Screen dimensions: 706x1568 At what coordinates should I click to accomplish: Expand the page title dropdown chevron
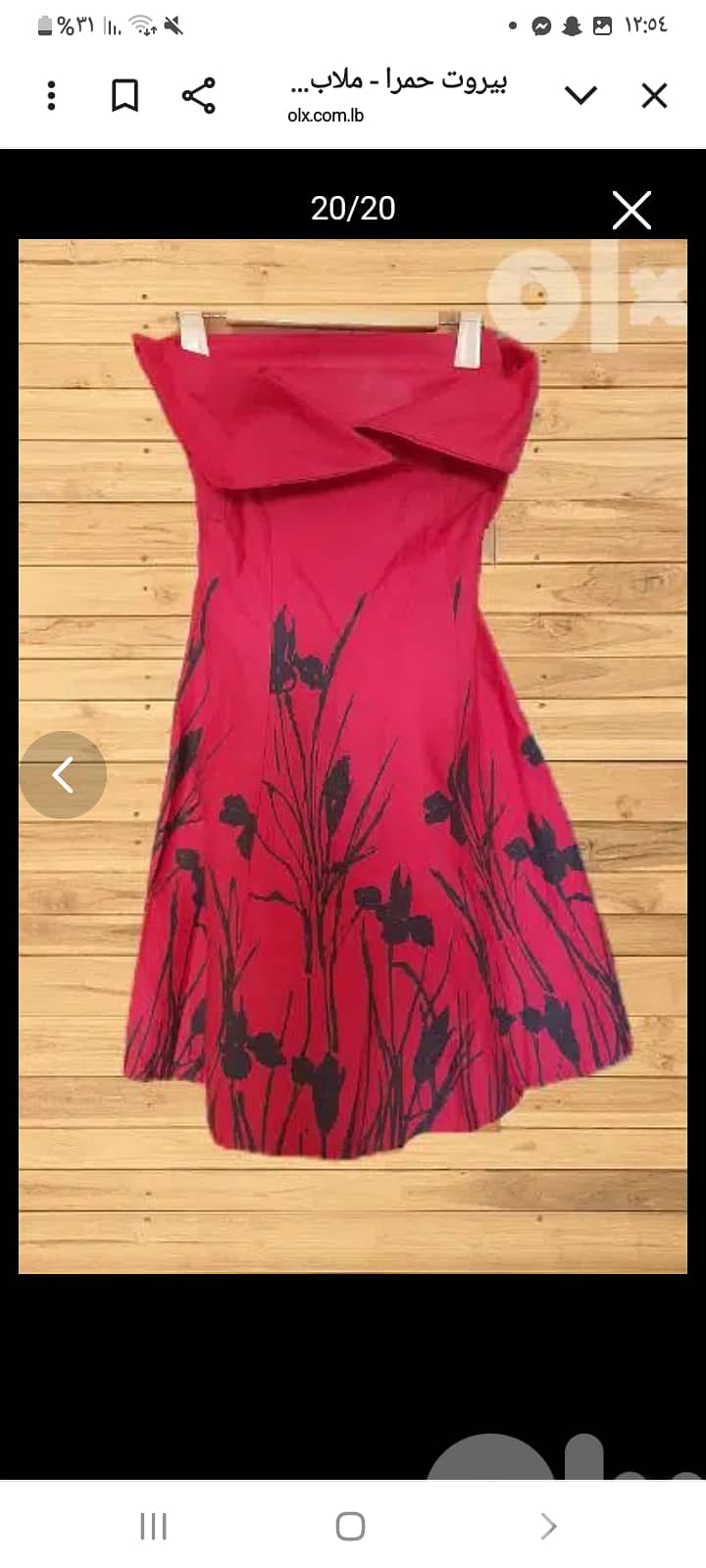pos(580,95)
